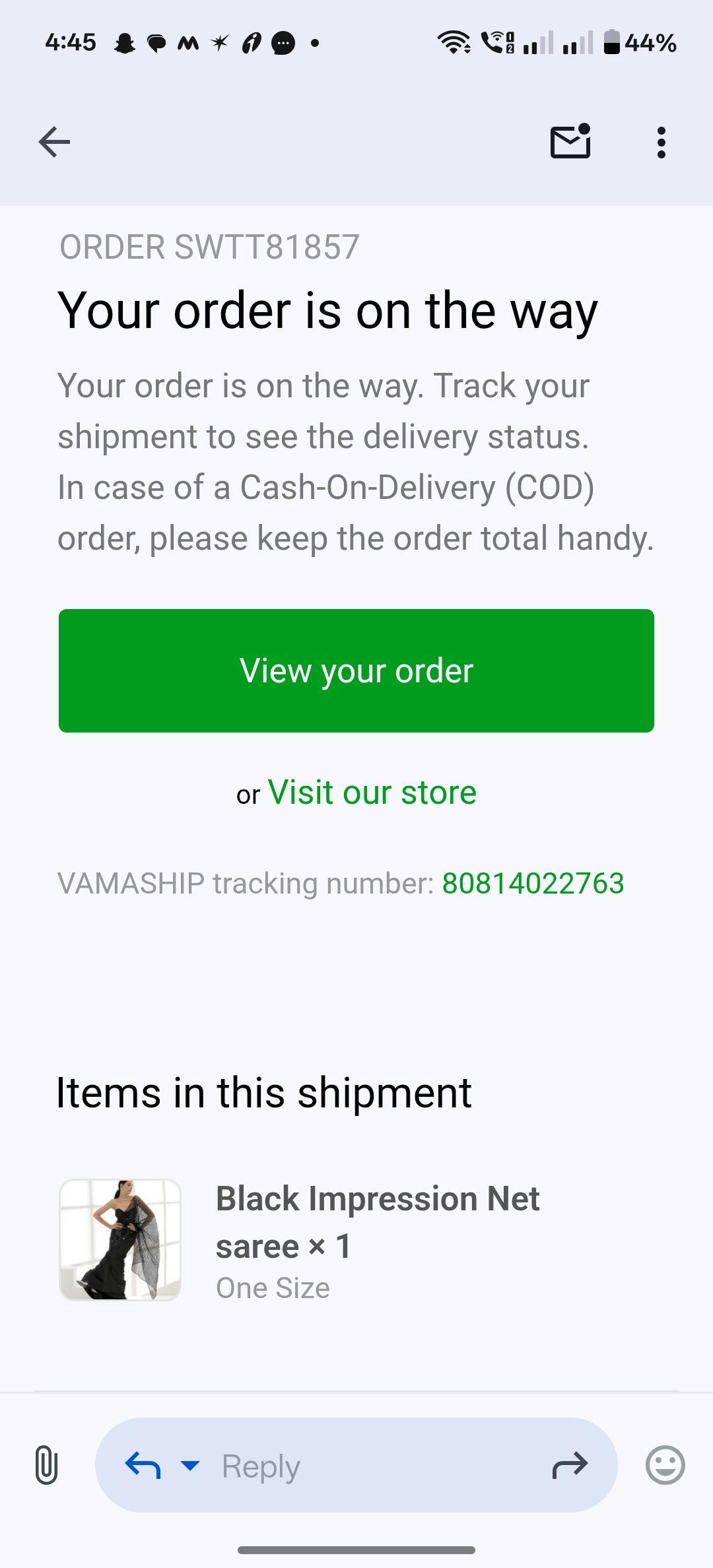Forward this email using the arrow icon
Viewport: 713px width, 1568px height.
coord(570,1465)
